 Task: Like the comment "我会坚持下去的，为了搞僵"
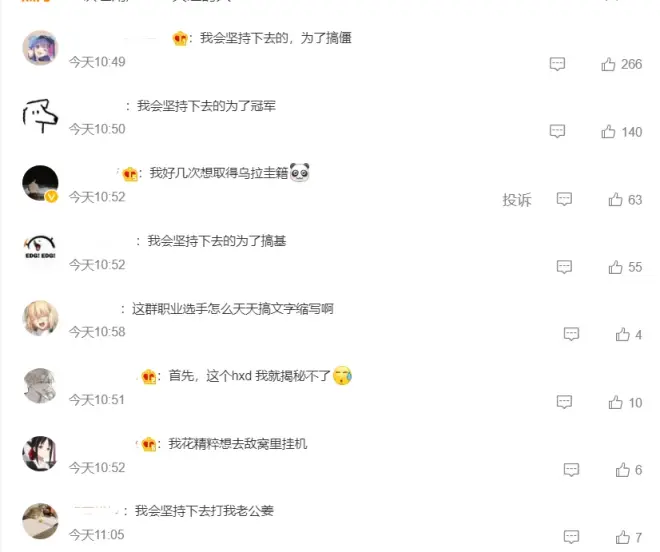click(608, 64)
